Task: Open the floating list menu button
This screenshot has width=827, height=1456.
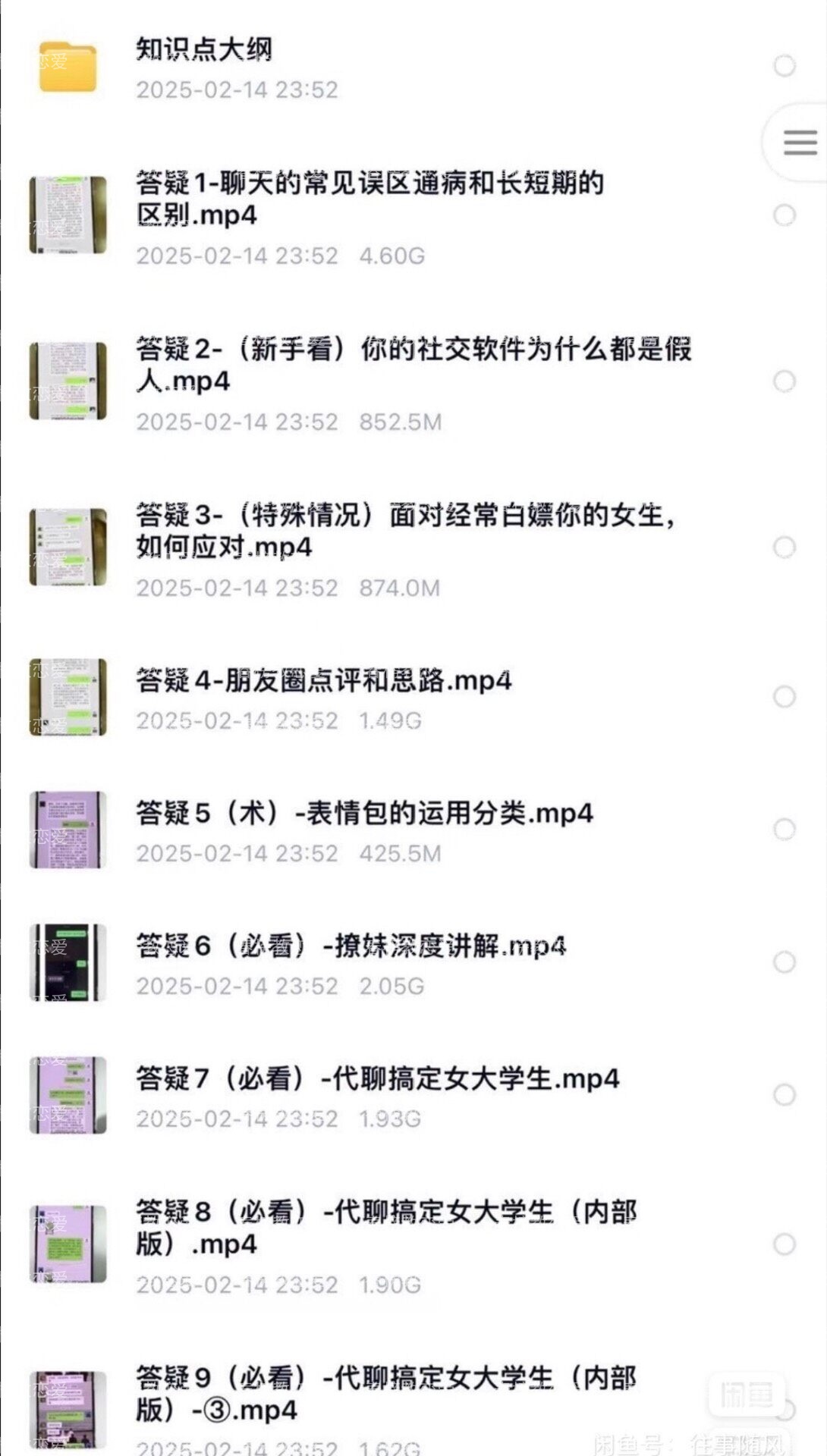Action: (x=800, y=143)
